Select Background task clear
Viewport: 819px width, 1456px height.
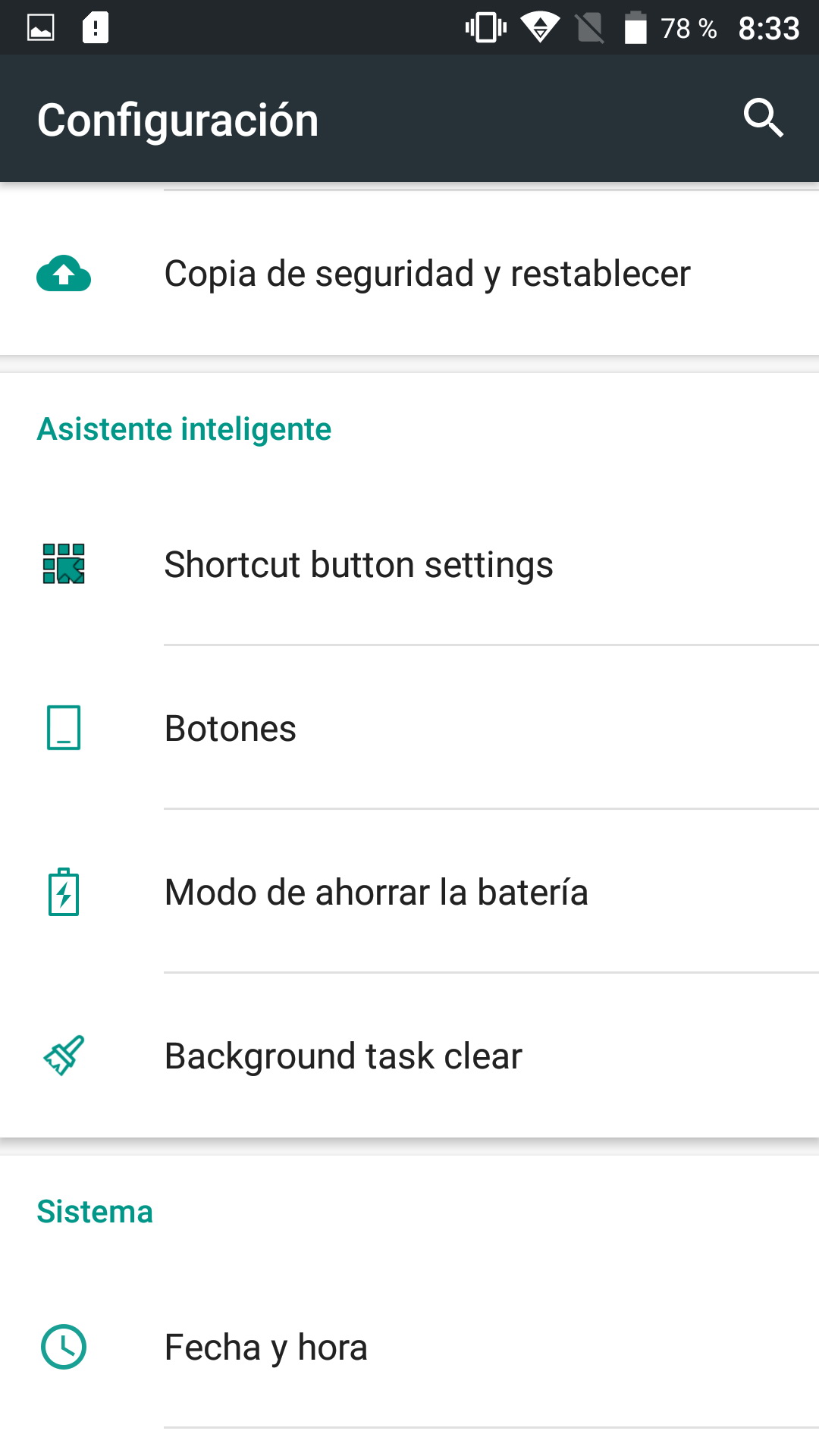click(343, 1056)
